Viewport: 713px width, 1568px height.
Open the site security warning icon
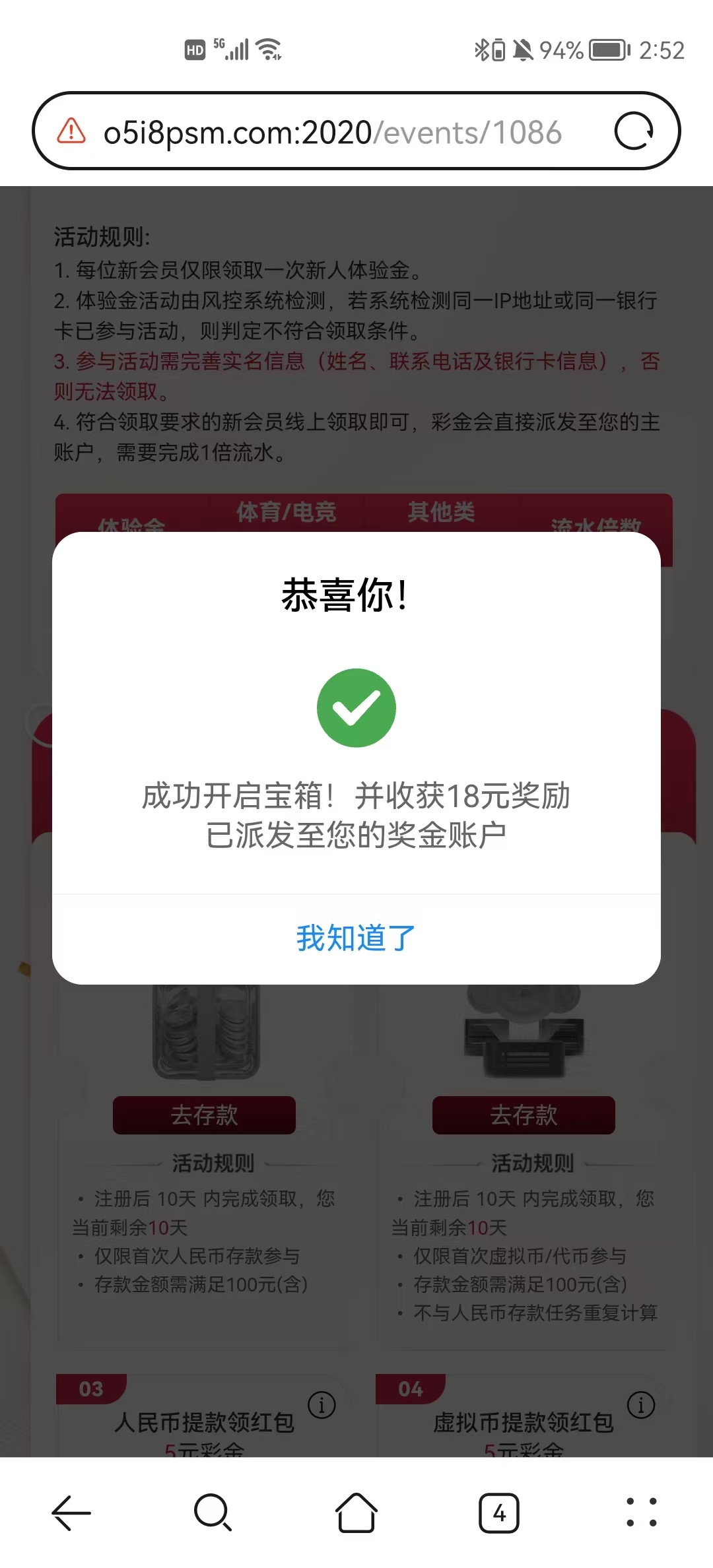pyautogui.click(x=71, y=131)
